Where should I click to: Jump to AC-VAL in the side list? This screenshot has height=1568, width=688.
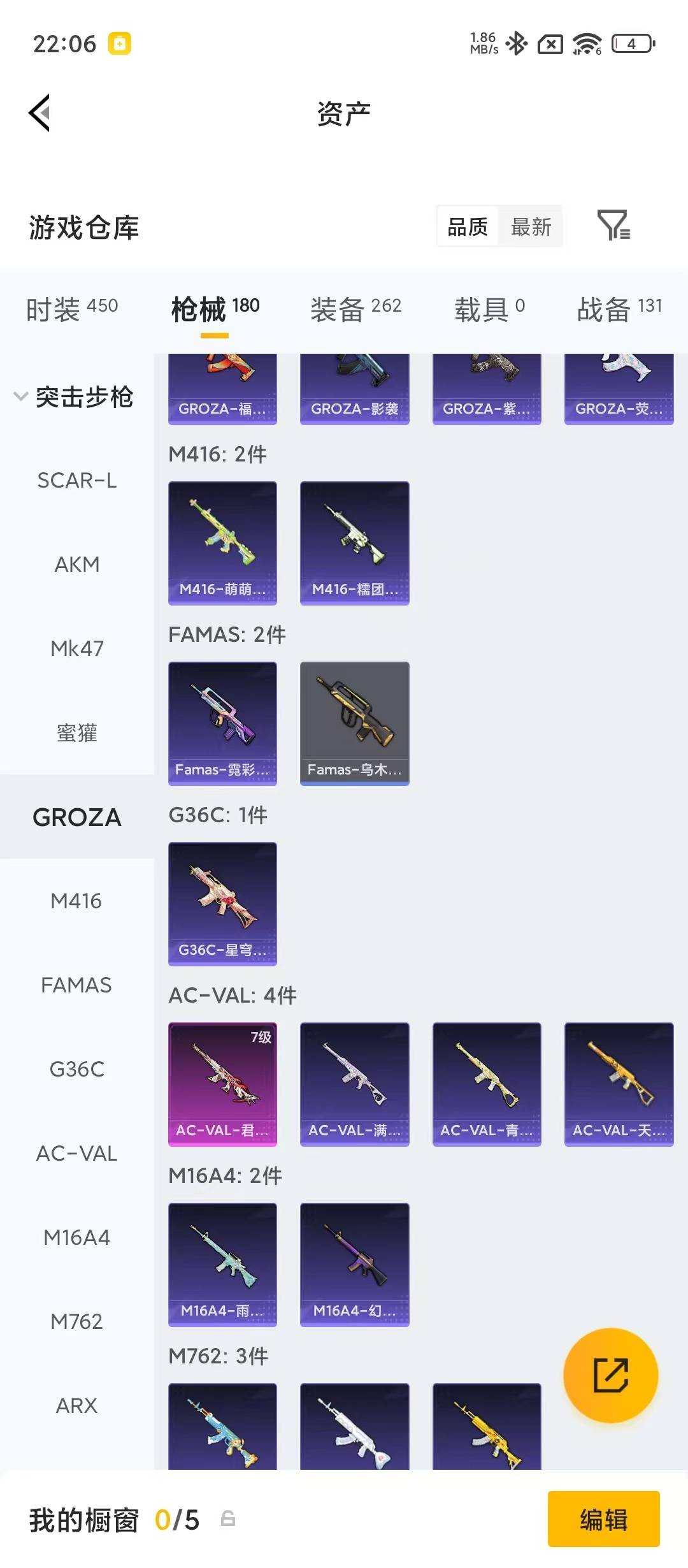[x=77, y=1153]
